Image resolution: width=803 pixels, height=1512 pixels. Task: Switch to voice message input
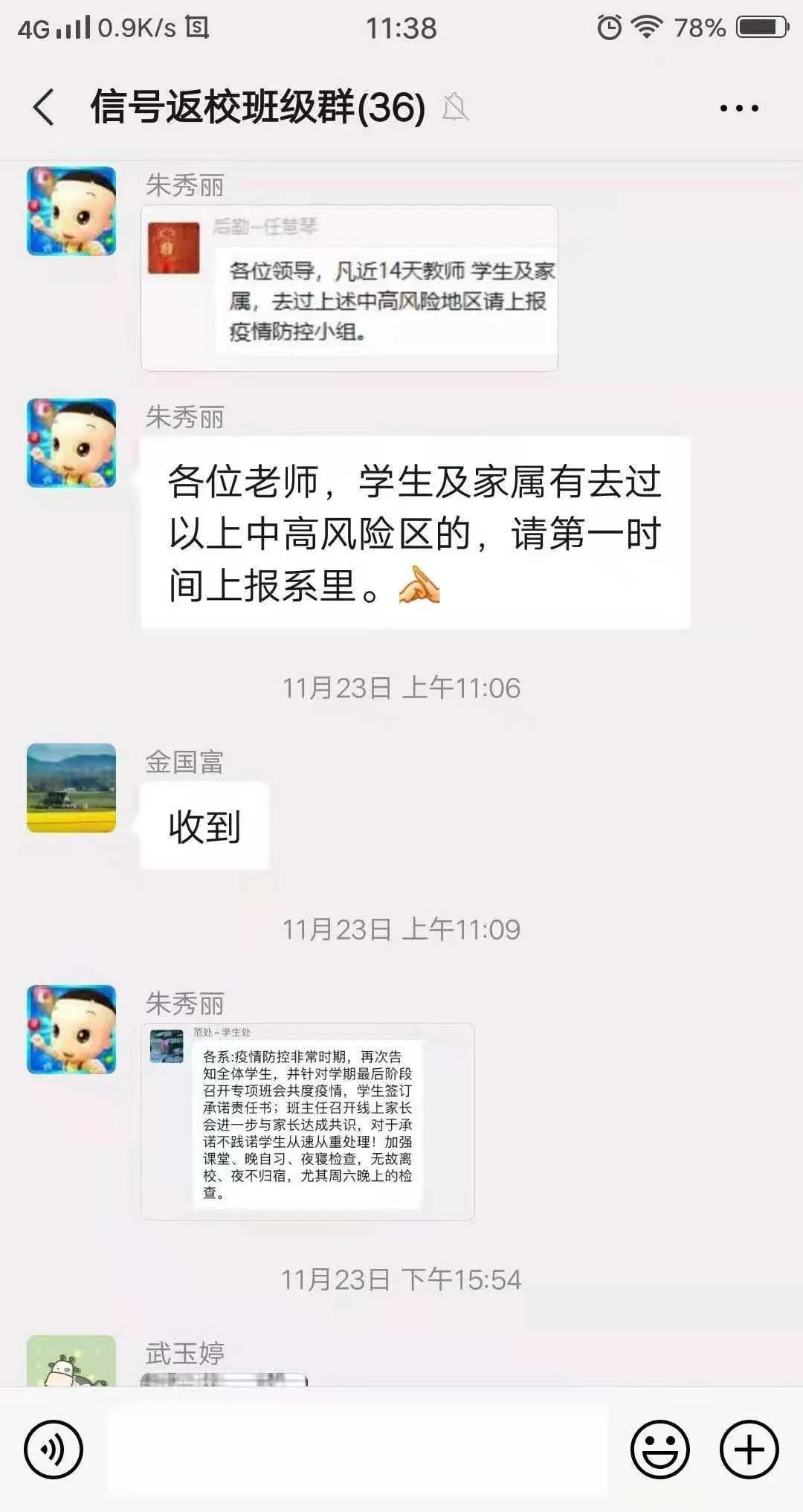coord(54,1449)
